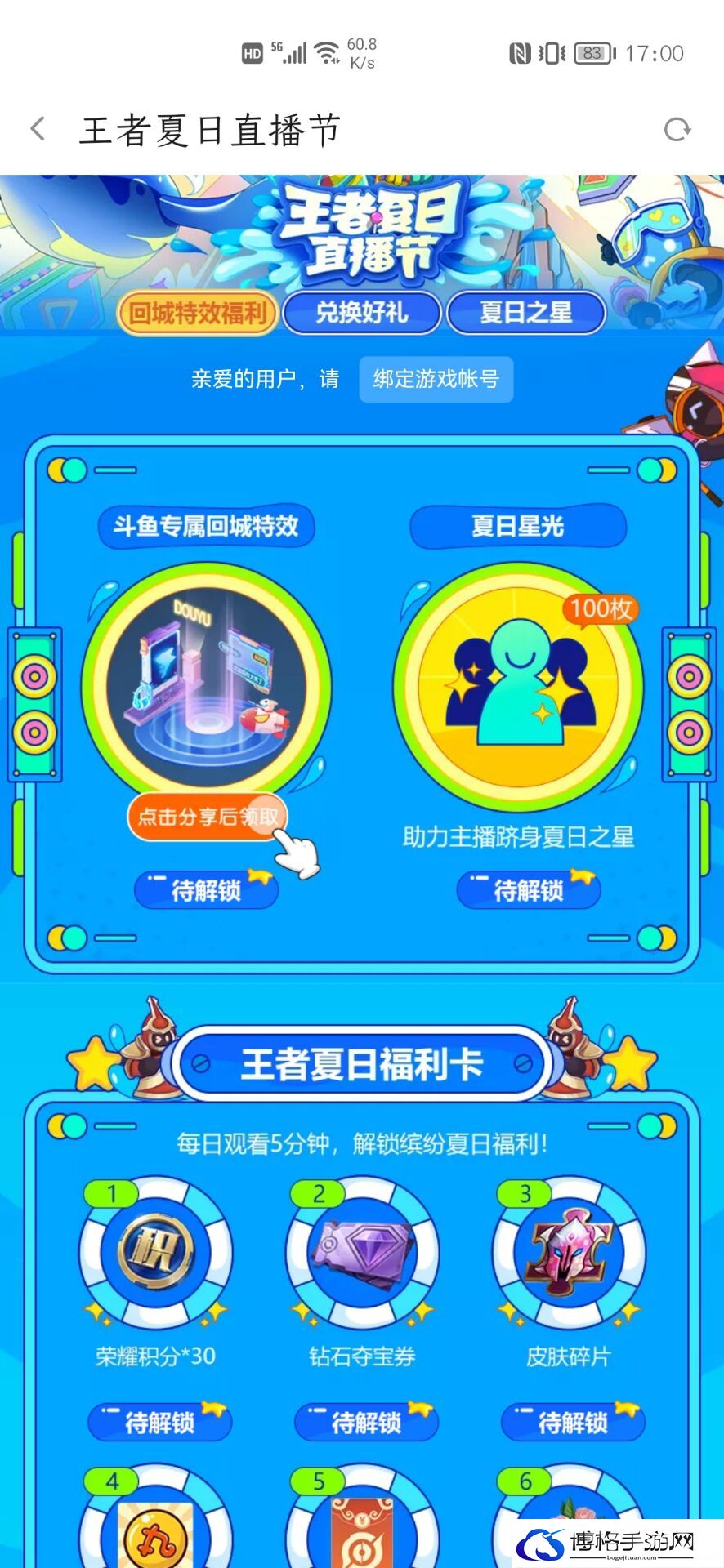Refresh the page with reload icon

click(677, 129)
